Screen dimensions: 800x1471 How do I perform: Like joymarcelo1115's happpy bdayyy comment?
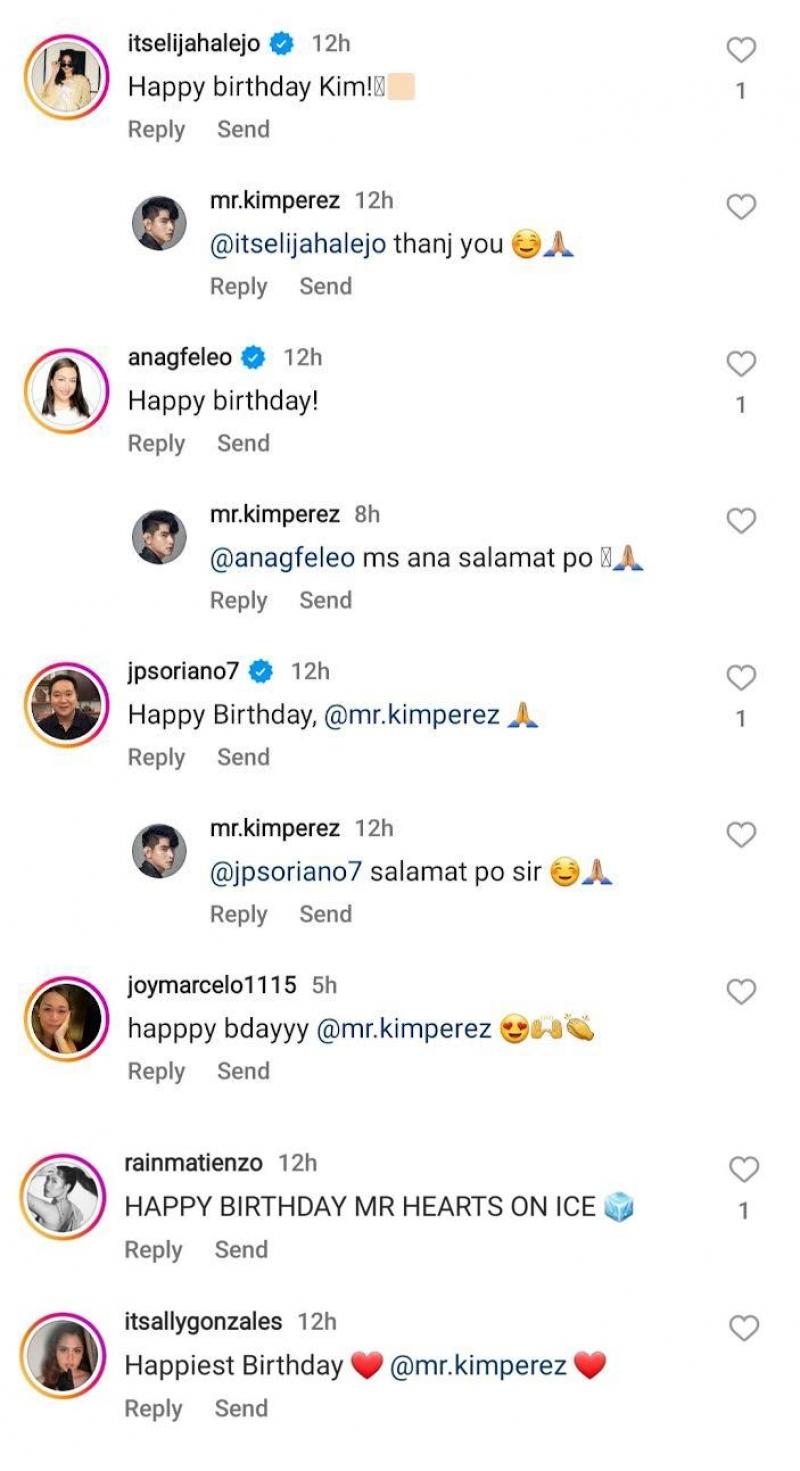pyautogui.click(x=741, y=992)
